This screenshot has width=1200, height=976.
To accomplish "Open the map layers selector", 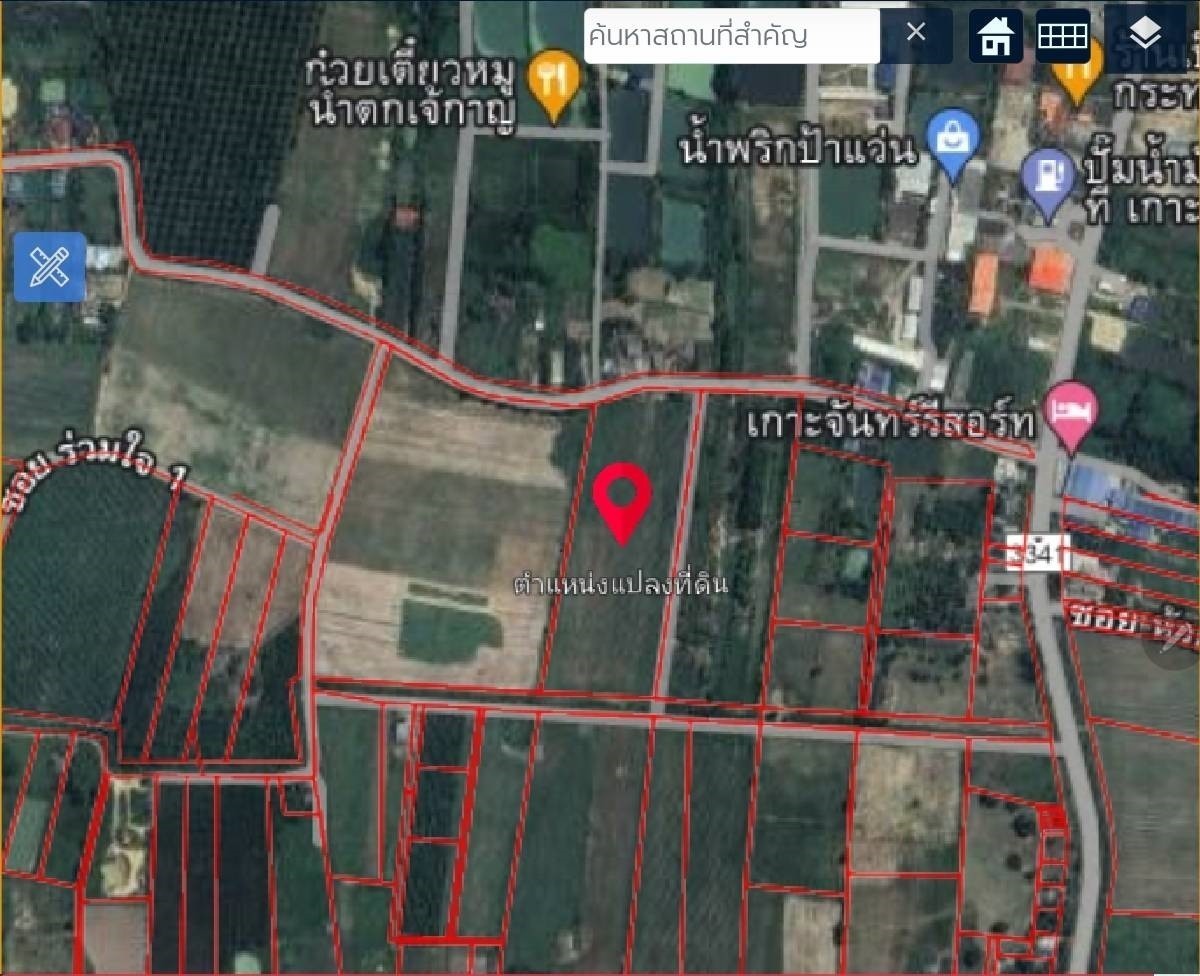I will 1148,36.
